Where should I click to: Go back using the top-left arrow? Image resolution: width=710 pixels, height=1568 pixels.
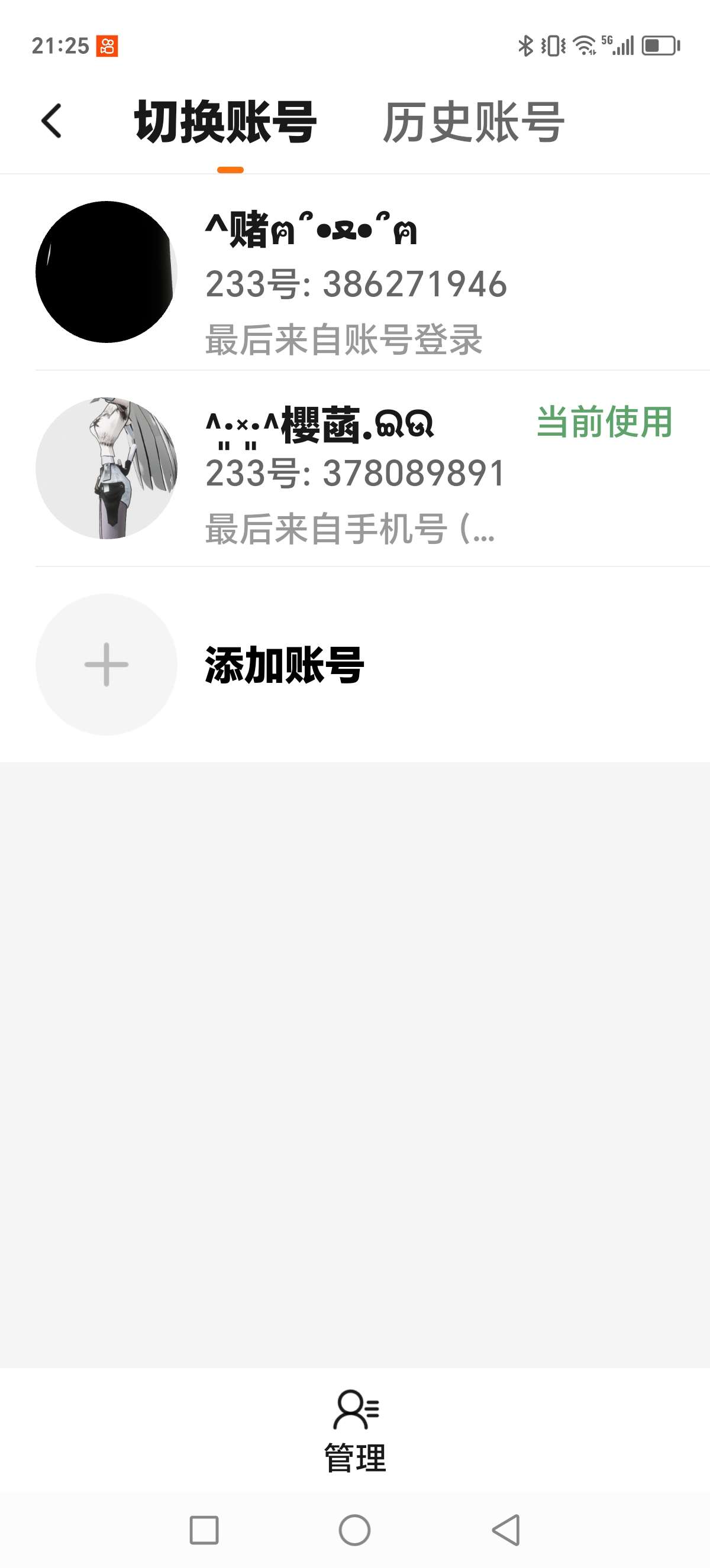click(x=51, y=121)
